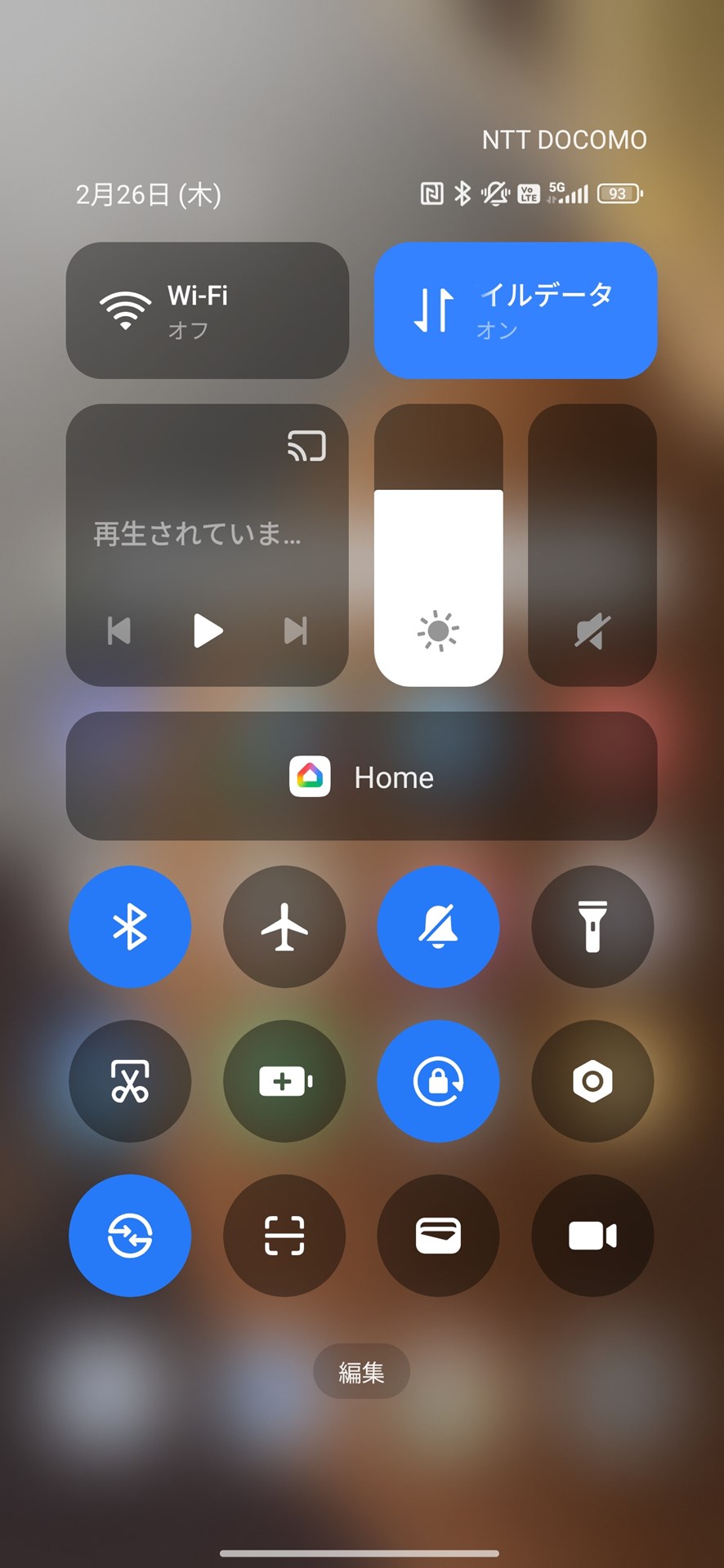Turn off the mobile data tile
The height and width of the screenshot is (1568, 724).
[x=515, y=310]
